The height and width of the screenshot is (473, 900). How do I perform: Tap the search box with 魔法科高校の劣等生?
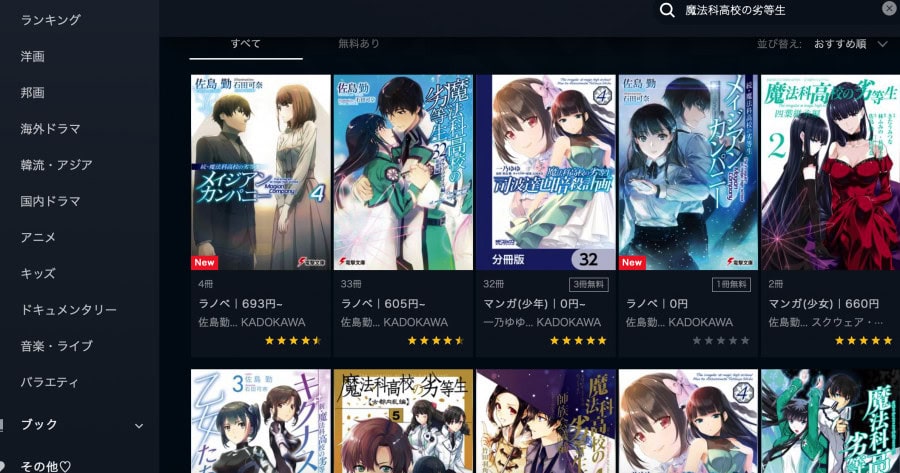[770, 10]
